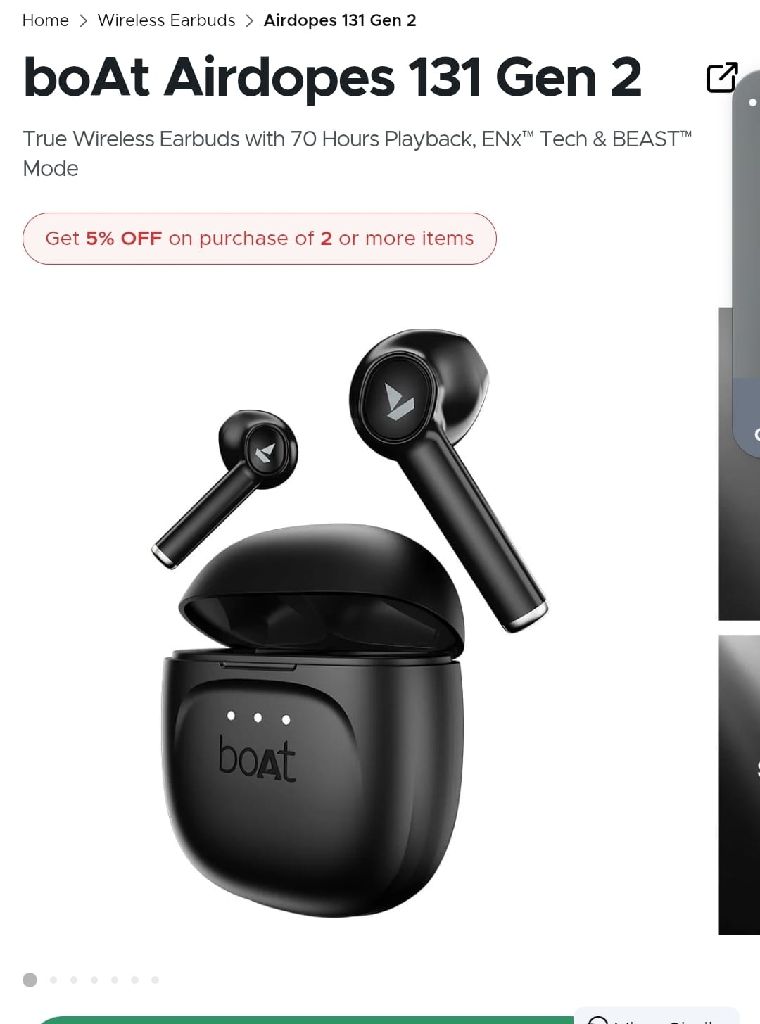Open the Wireless Earbuds breadcrumb category
Screen dimensions: 760x1024
click(x=166, y=20)
